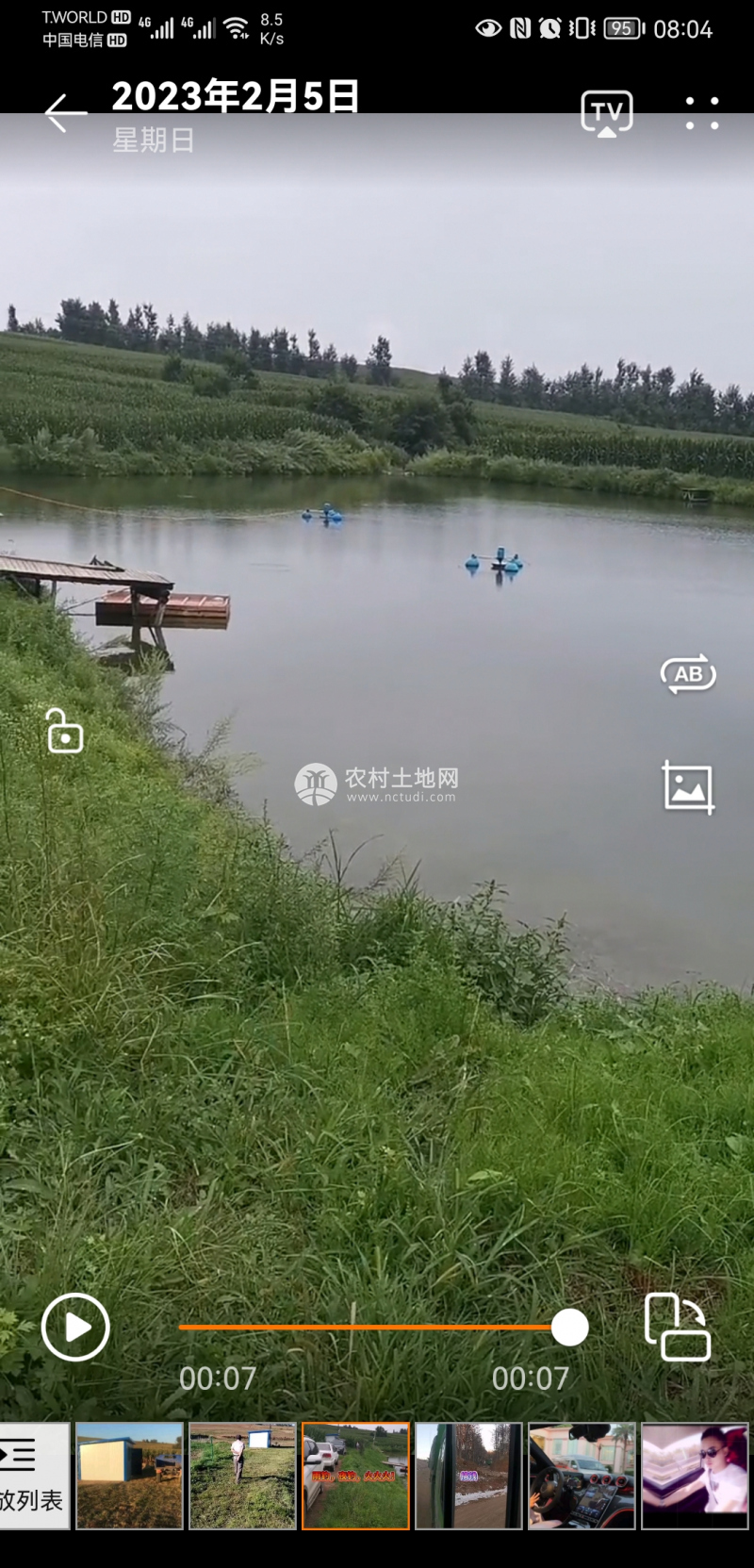
Task: Capture a screenshot of the video frame
Action: 688,787
